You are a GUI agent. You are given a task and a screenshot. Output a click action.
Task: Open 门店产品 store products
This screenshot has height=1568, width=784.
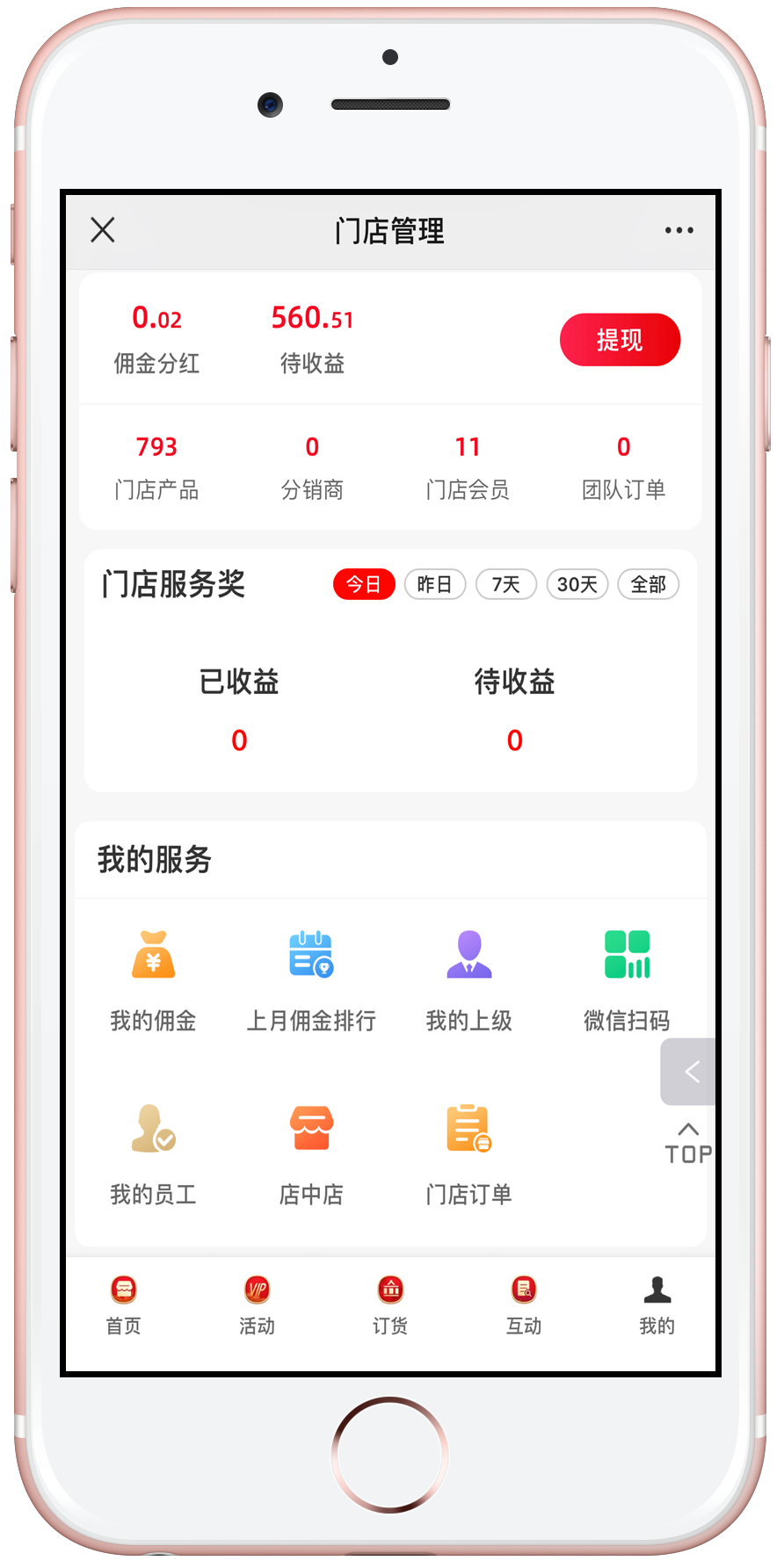click(x=156, y=466)
